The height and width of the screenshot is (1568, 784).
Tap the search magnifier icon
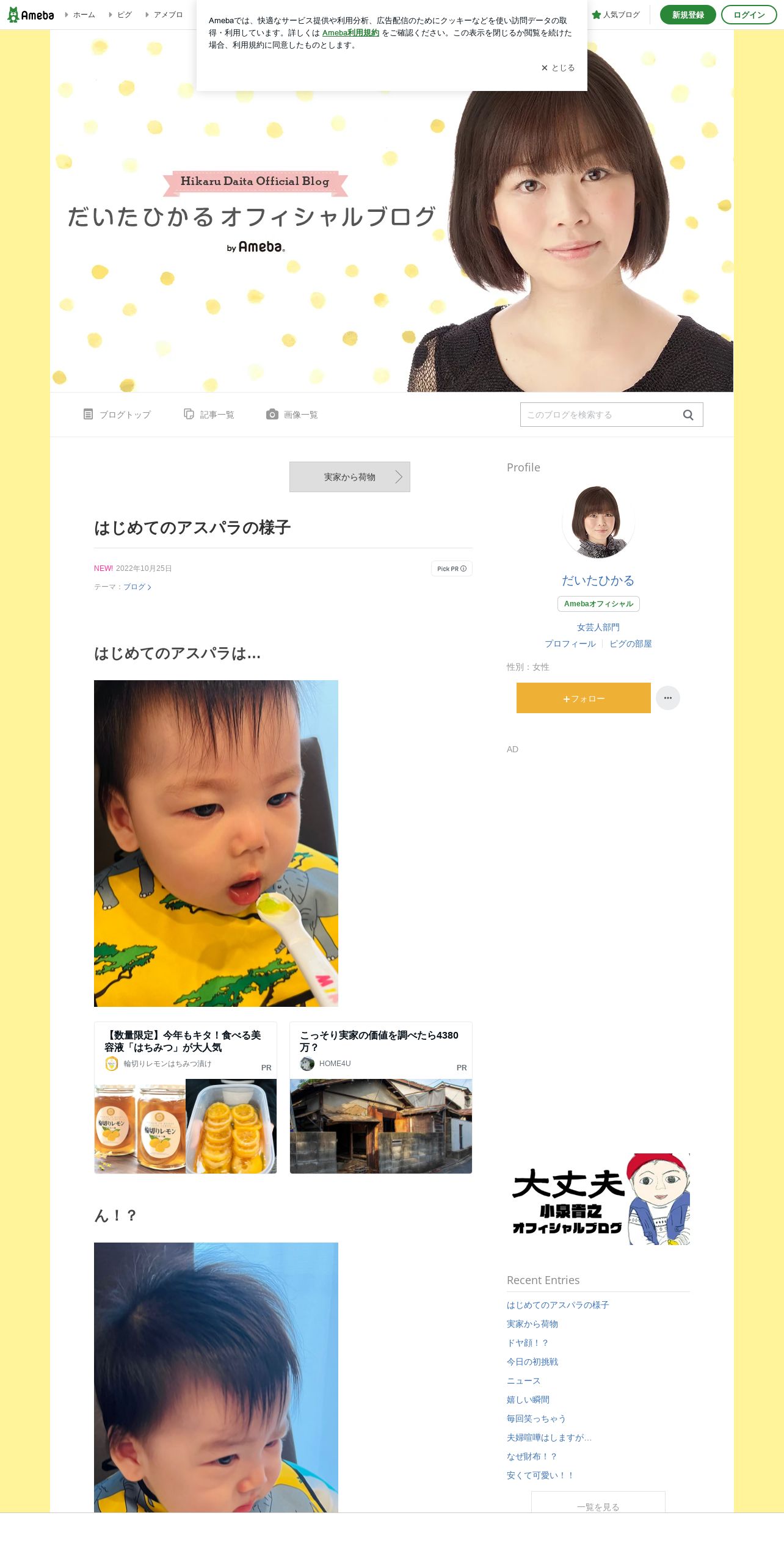pyautogui.click(x=688, y=415)
